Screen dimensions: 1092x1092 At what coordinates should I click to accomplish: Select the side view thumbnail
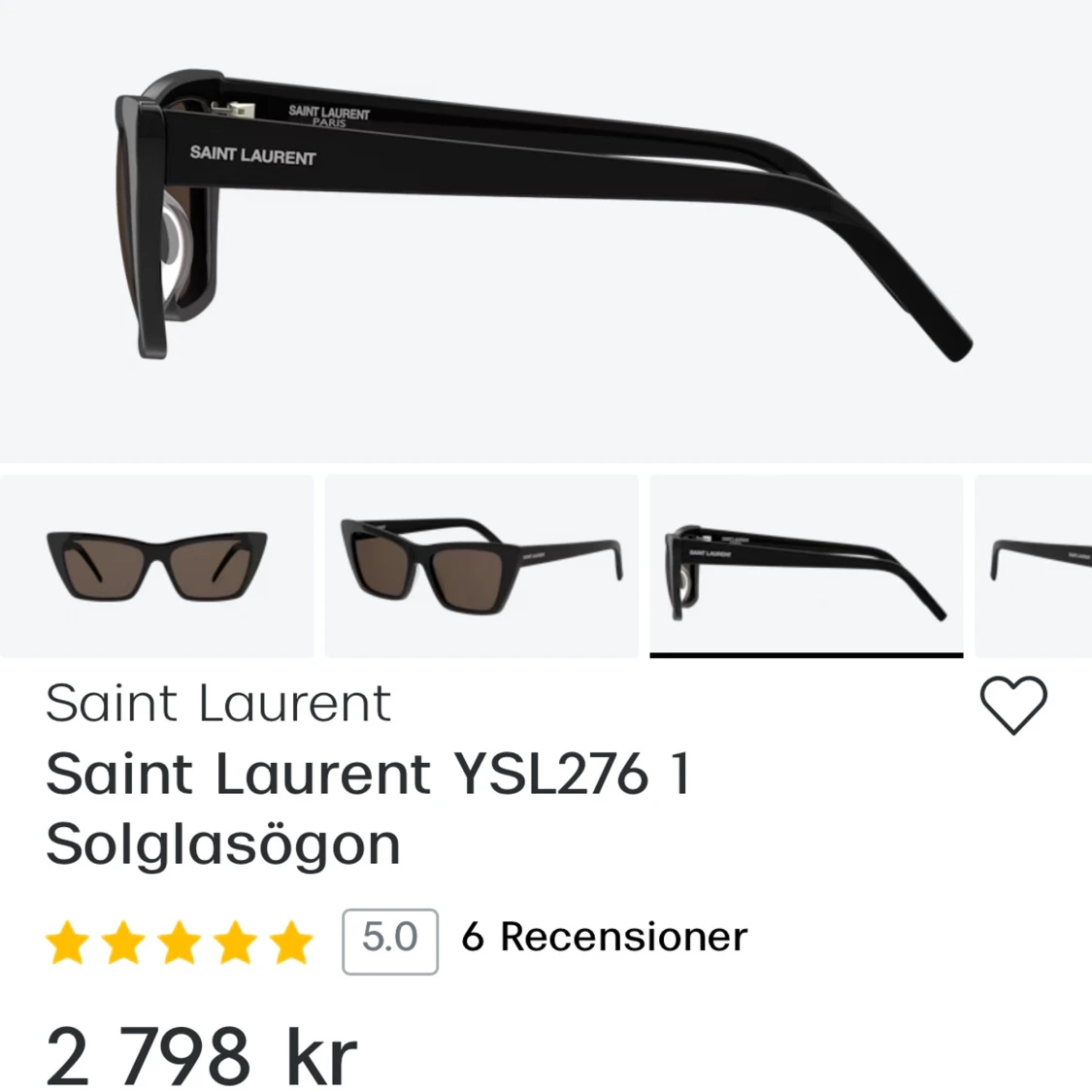tap(806, 566)
